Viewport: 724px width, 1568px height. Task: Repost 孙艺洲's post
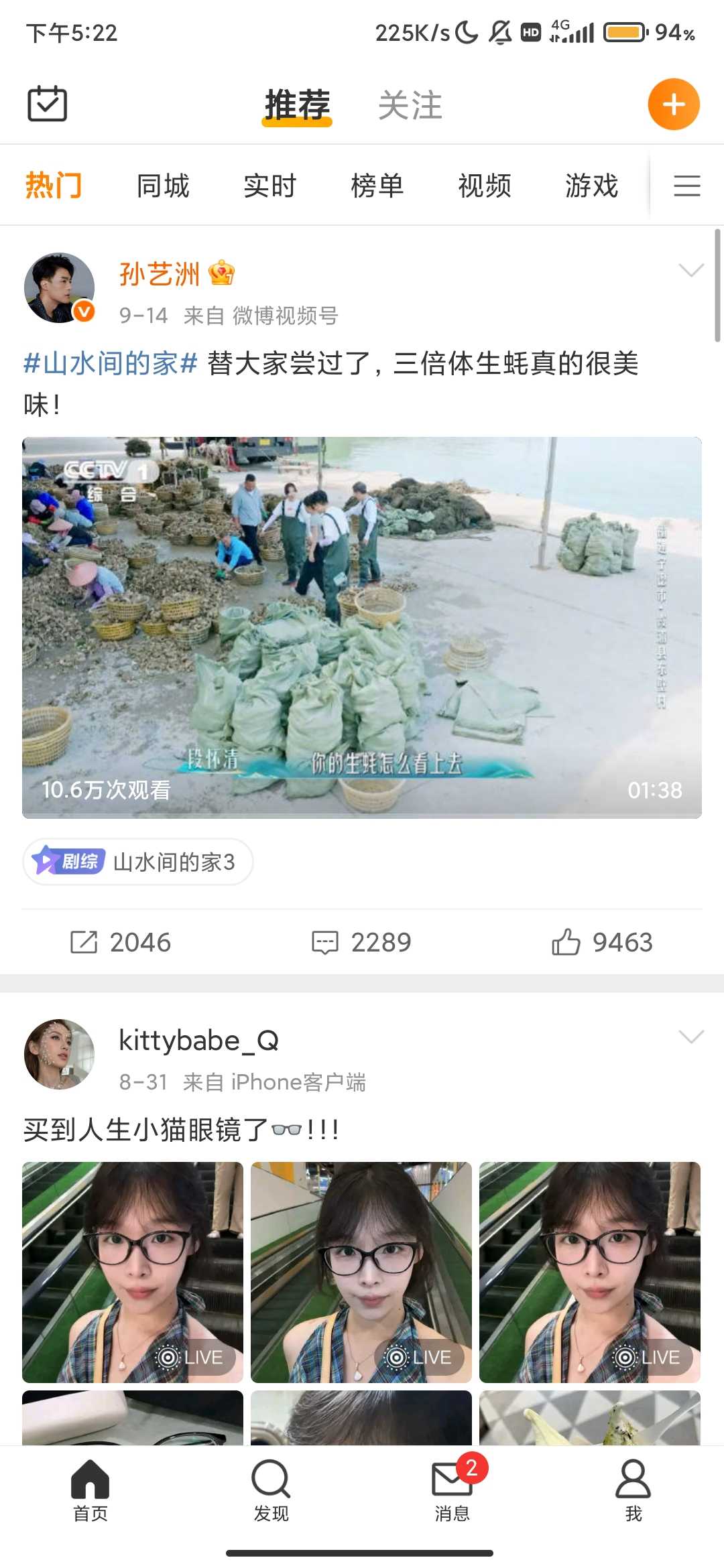[x=121, y=942]
